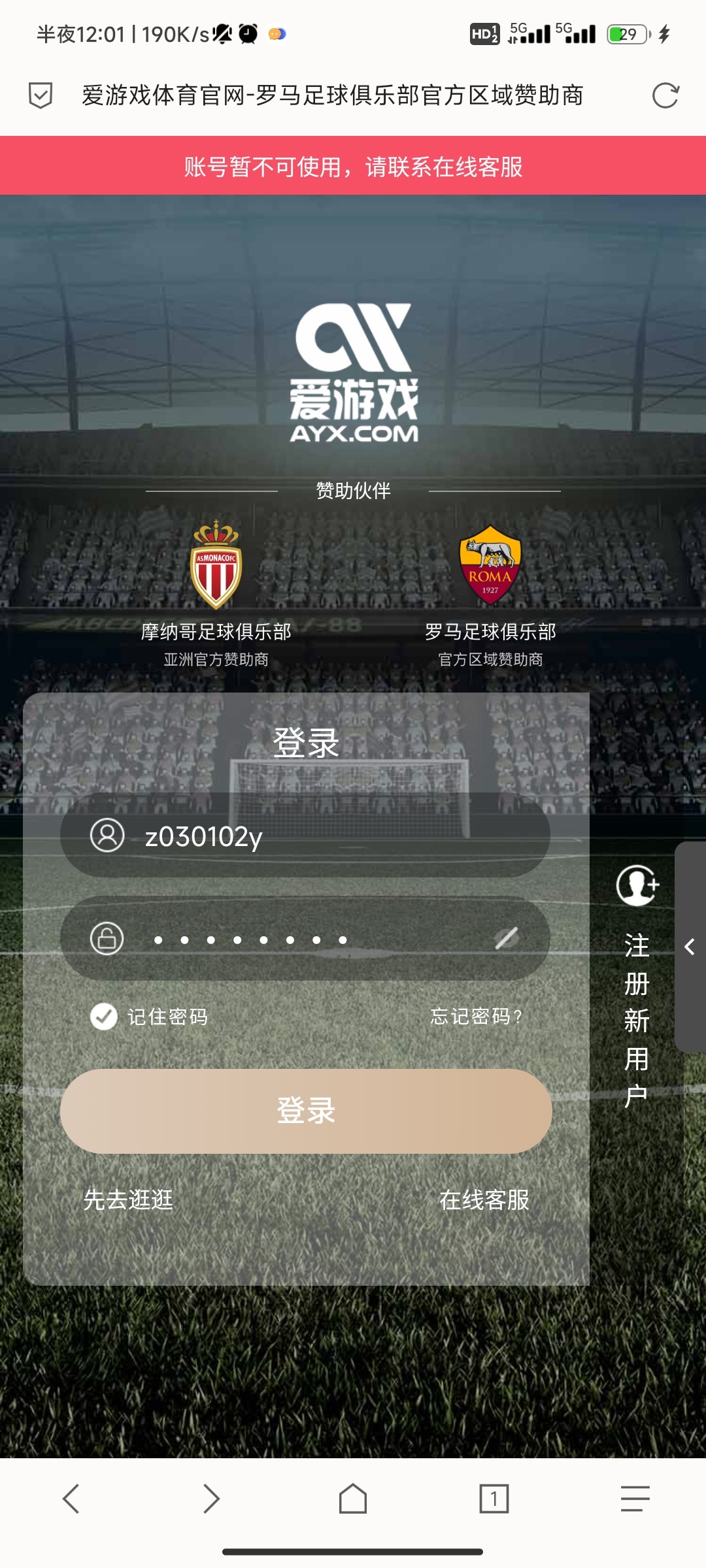Tap the side panel collapse arrow
This screenshot has height=1568, width=706.
coord(690,947)
